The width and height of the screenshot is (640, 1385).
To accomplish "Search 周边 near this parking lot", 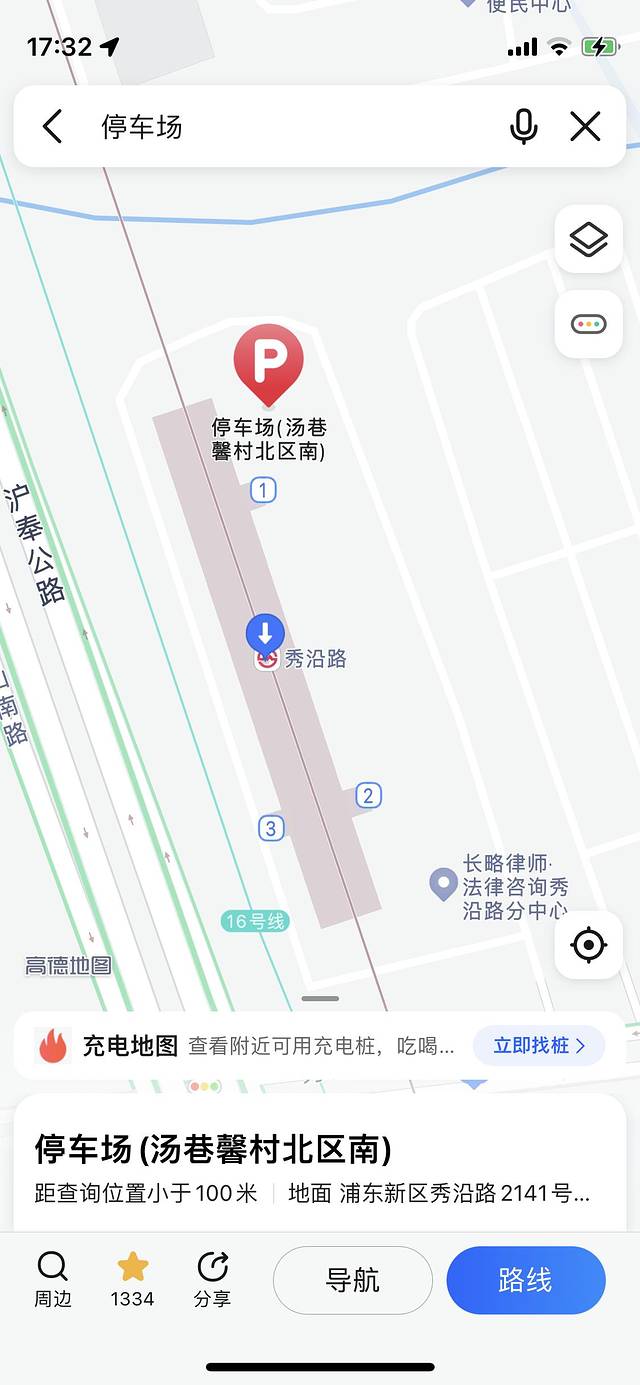I will pos(53,1279).
